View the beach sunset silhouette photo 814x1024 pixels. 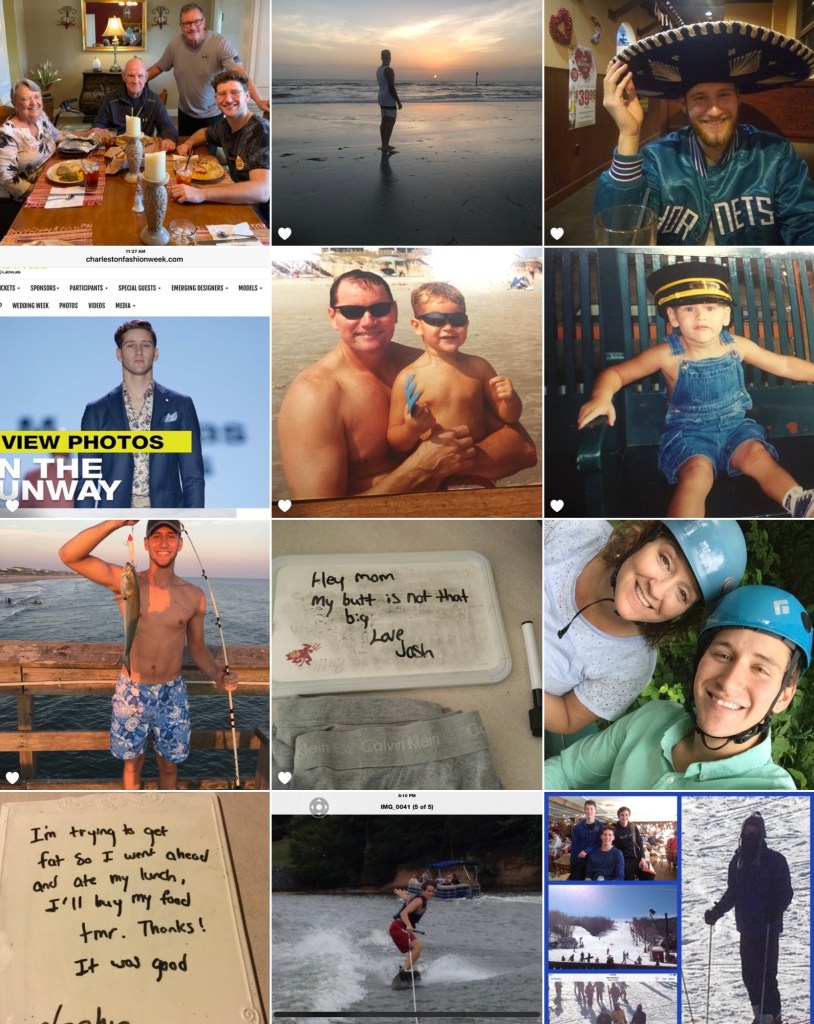coord(406,122)
